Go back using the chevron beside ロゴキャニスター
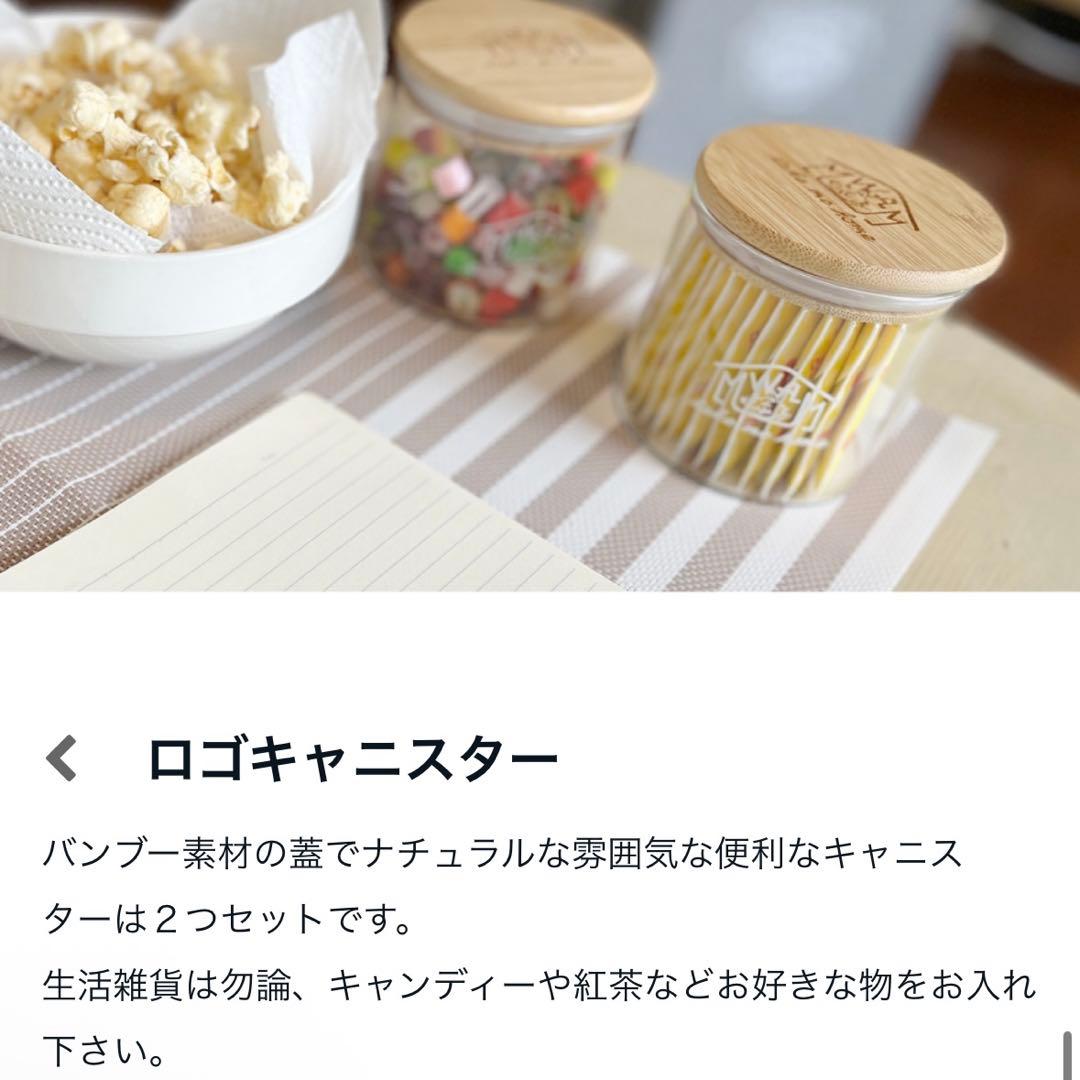The image size is (1080, 1080). tap(61, 759)
